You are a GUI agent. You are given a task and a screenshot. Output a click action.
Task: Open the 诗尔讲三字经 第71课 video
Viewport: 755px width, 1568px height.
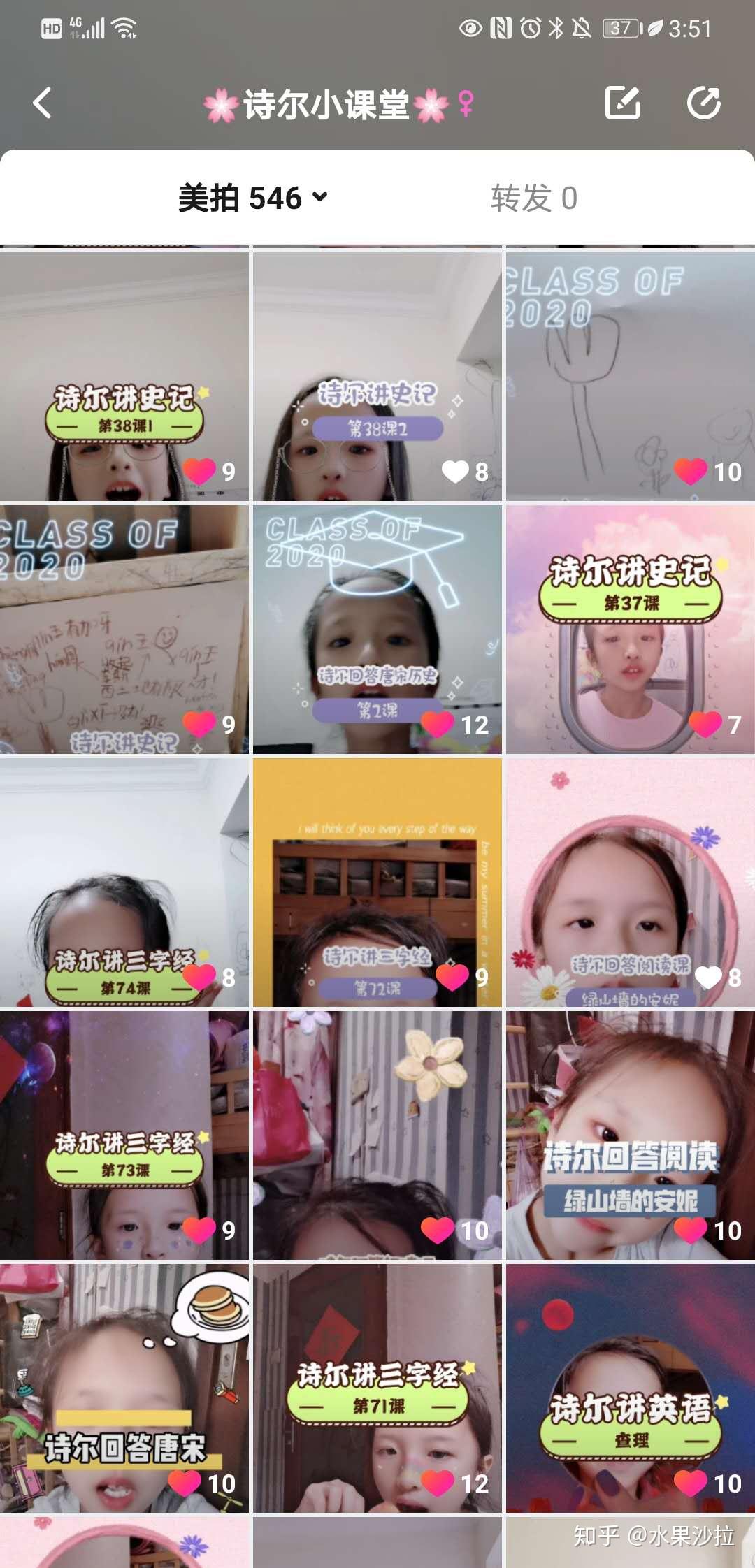tap(377, 1388)
